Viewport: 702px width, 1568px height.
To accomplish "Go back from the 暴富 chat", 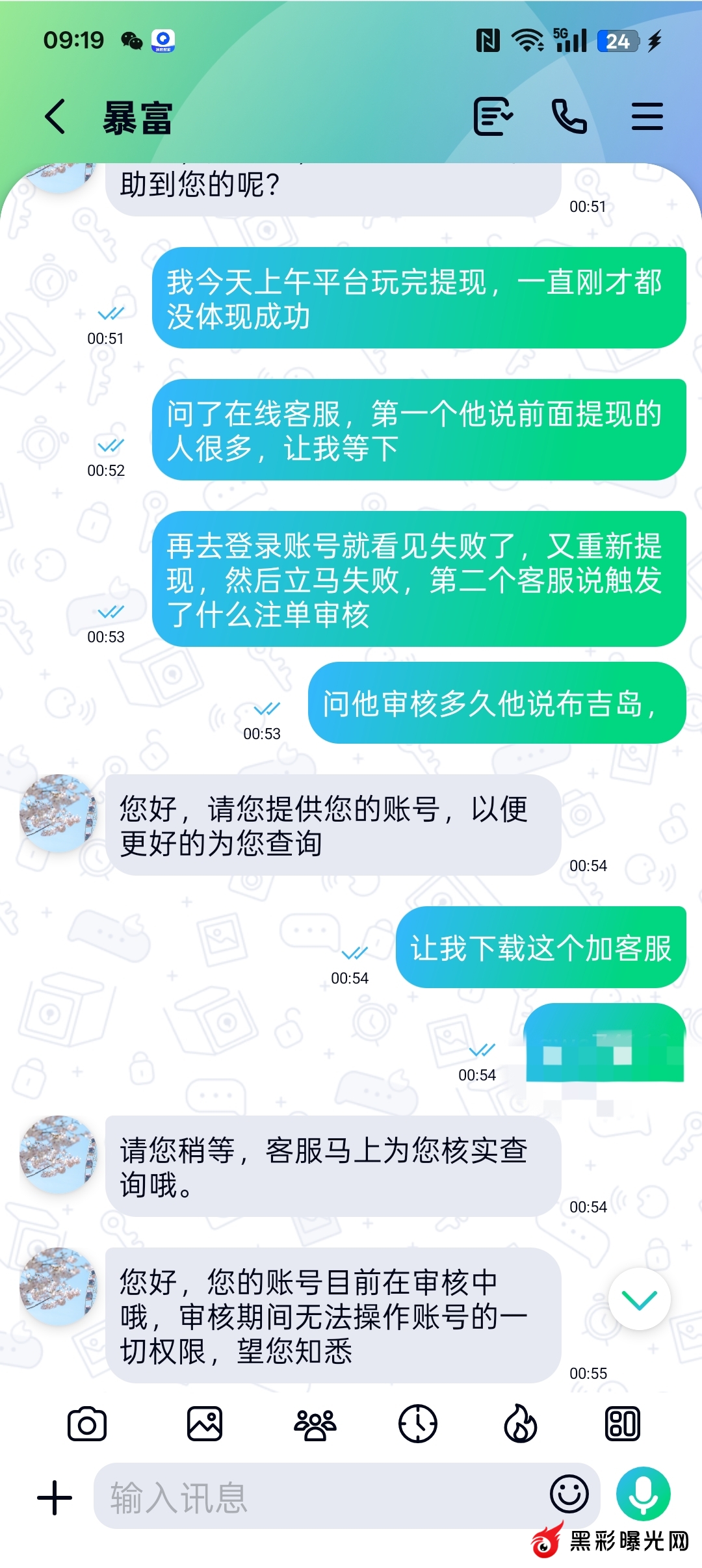I will point(55,117).
